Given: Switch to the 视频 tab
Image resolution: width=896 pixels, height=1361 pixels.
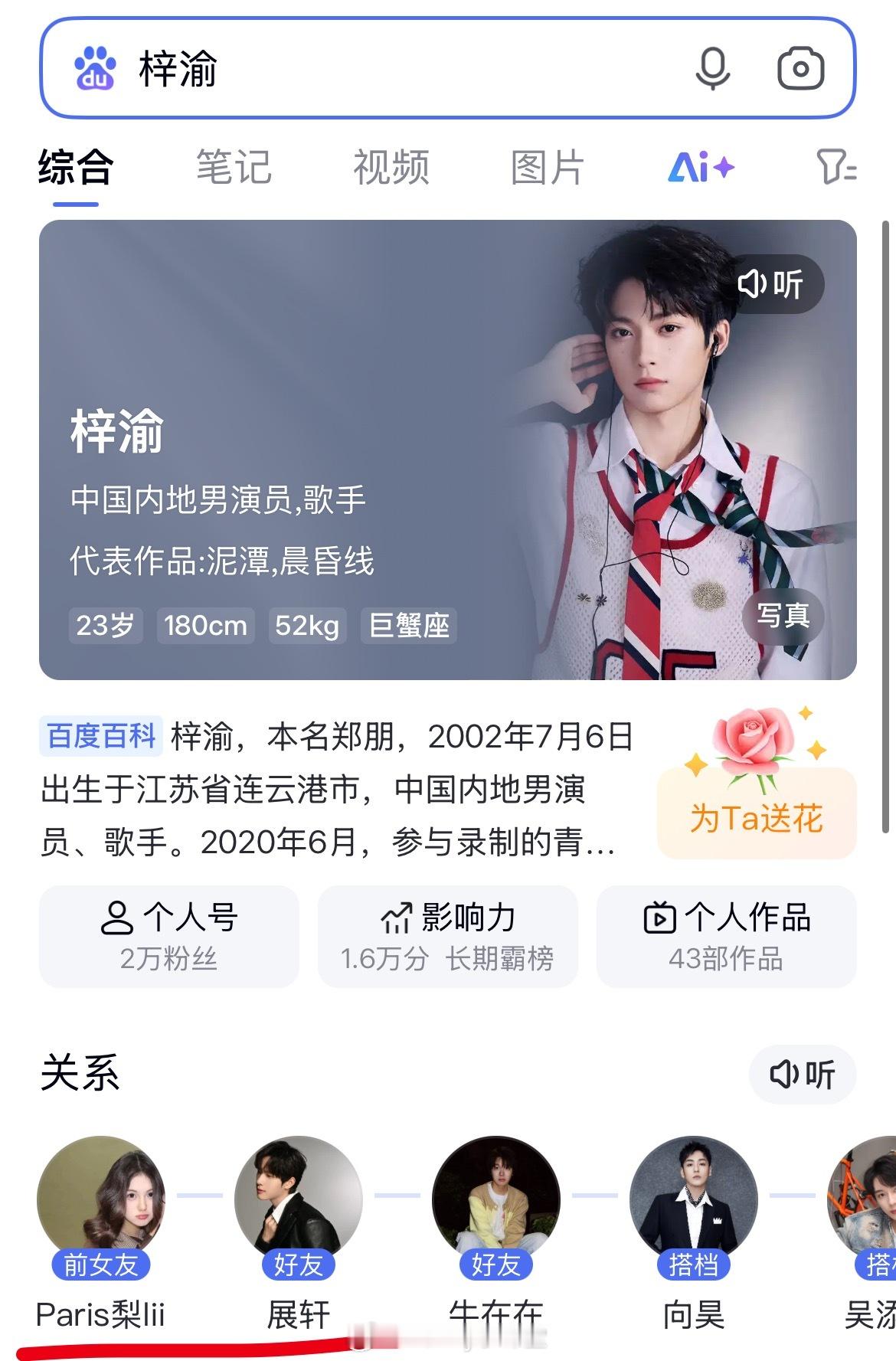Looking at the screenshot, I should 391,167.
